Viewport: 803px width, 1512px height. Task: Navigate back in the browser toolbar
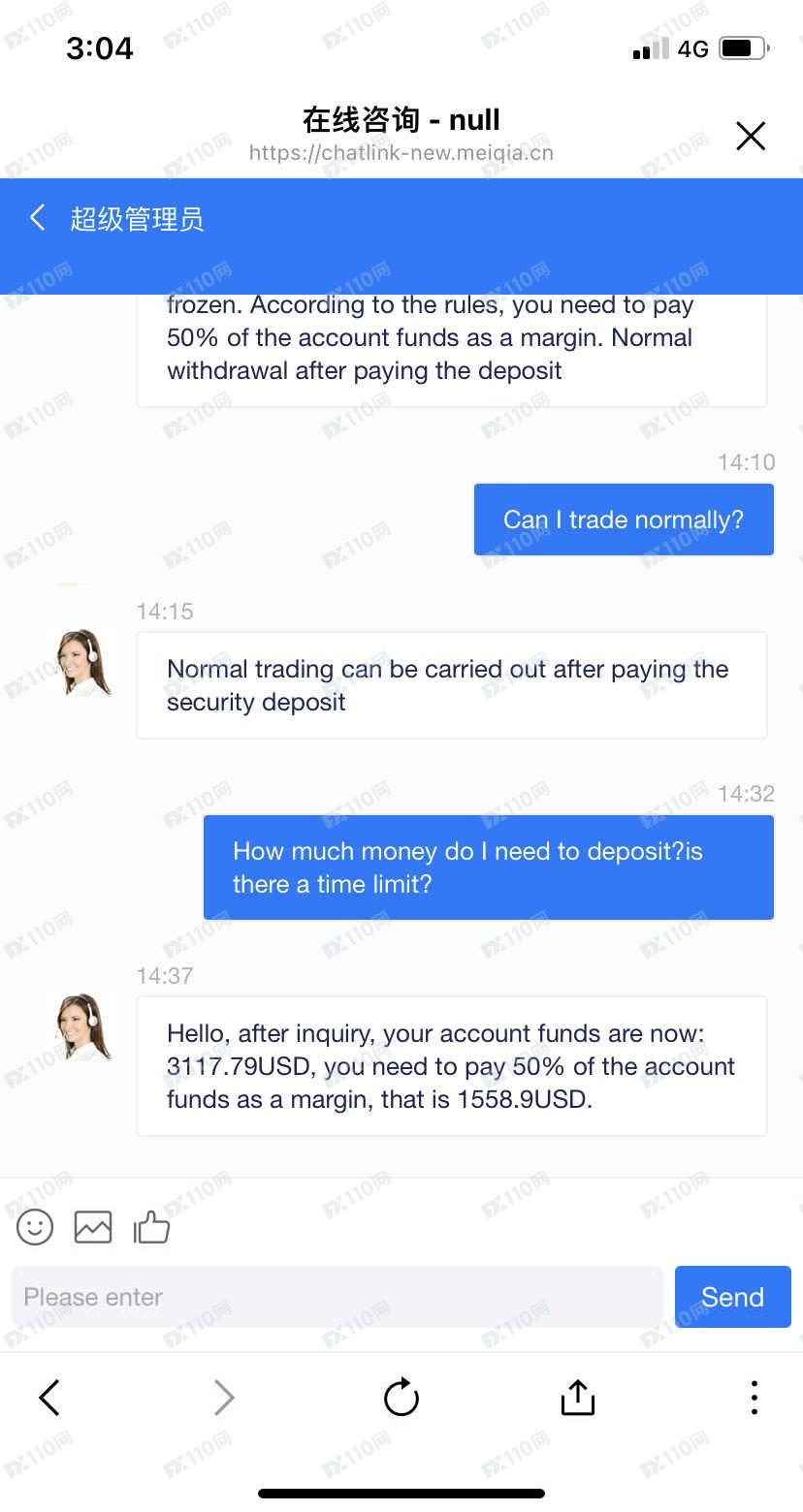point(49,1398)
